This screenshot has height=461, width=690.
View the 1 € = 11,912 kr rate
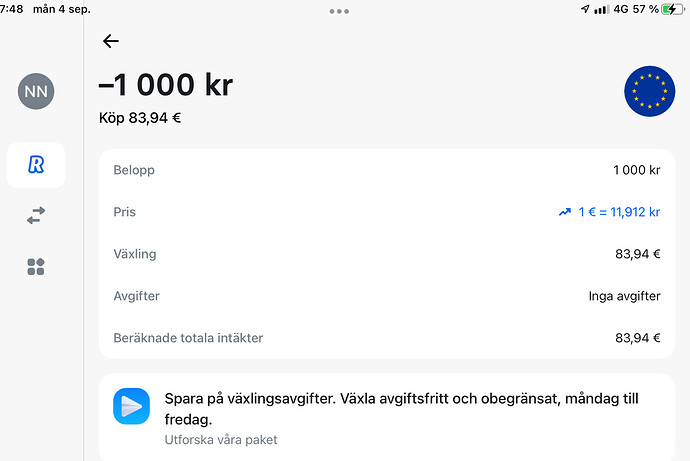(610, 212)
